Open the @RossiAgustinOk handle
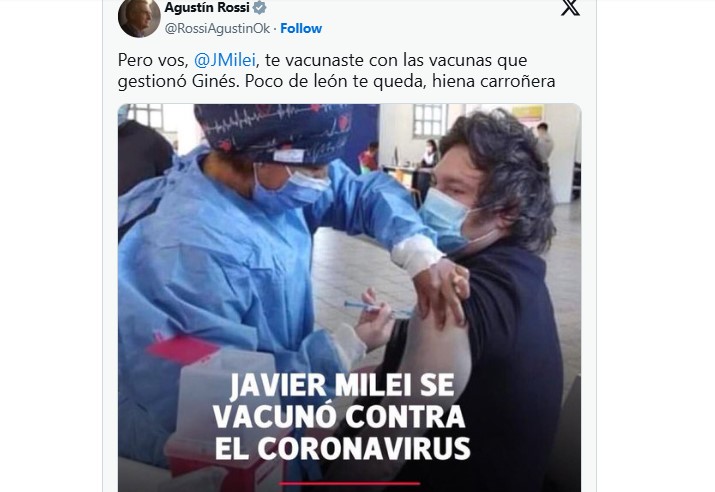 218,28
